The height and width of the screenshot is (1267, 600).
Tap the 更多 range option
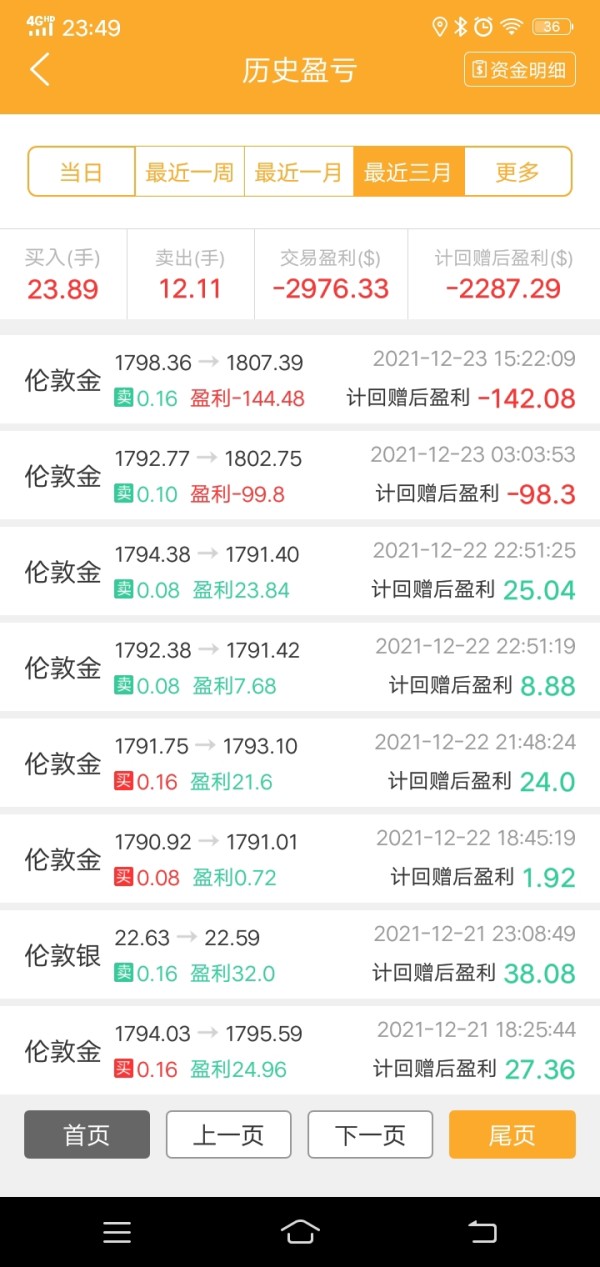point(517,172)
